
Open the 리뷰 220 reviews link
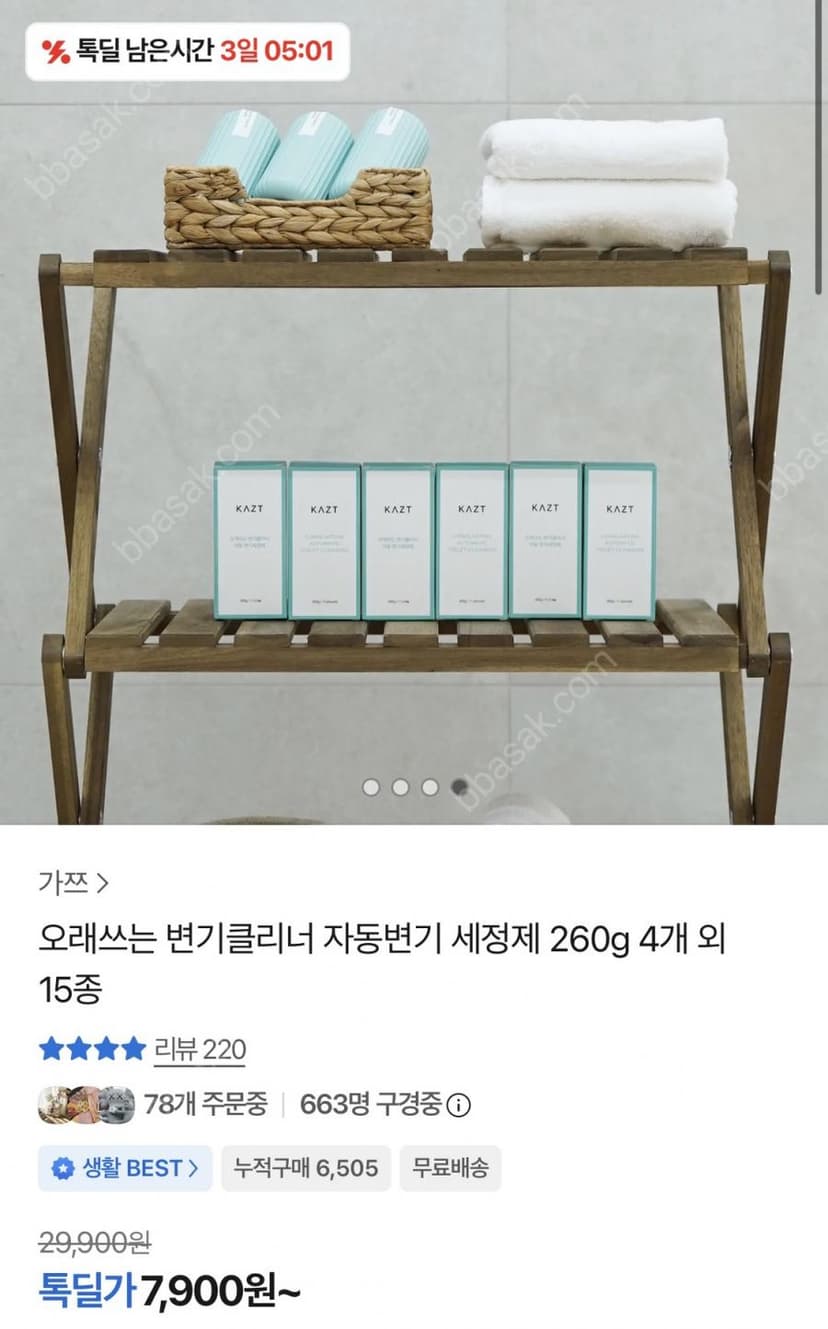(x=199, y=1049)
